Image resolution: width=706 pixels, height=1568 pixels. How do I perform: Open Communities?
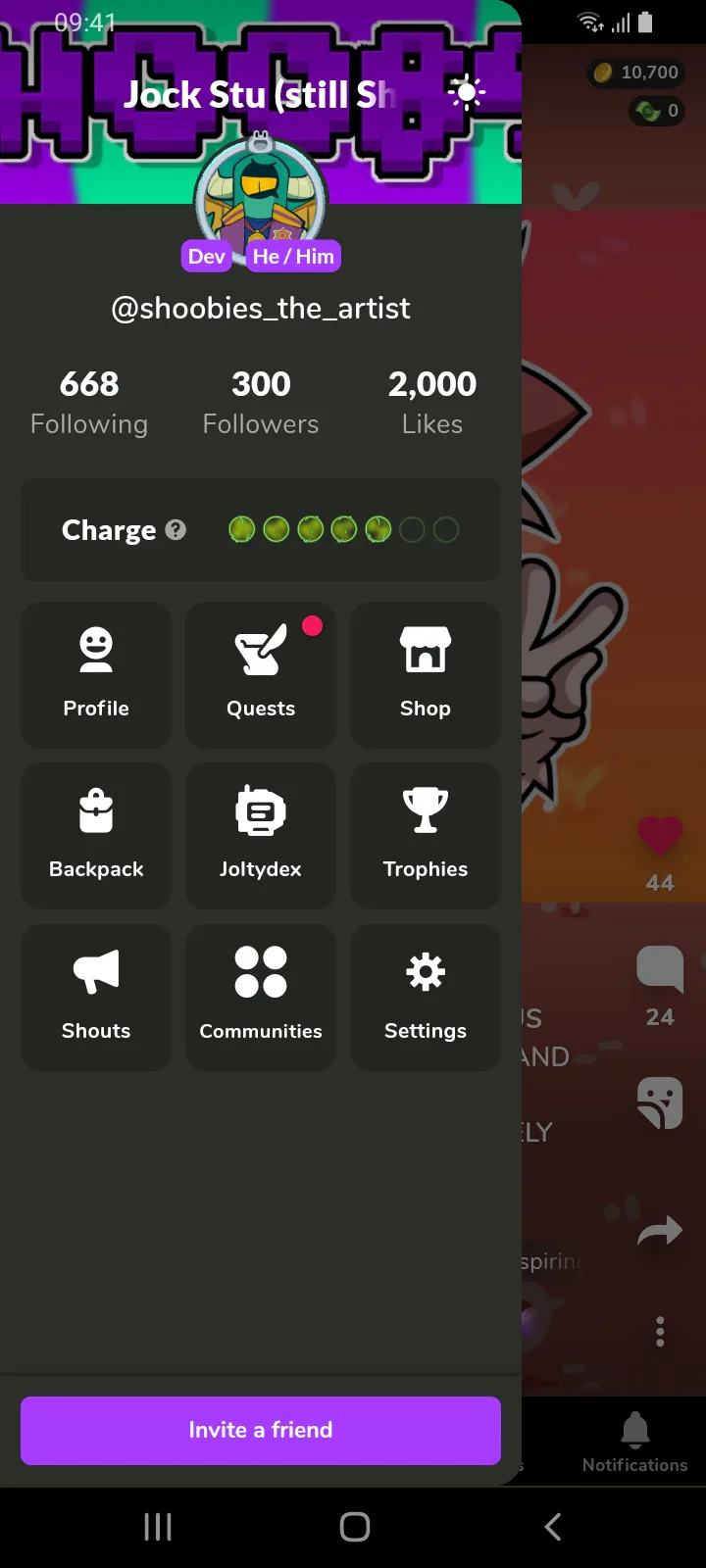click(x=261, y=997)
